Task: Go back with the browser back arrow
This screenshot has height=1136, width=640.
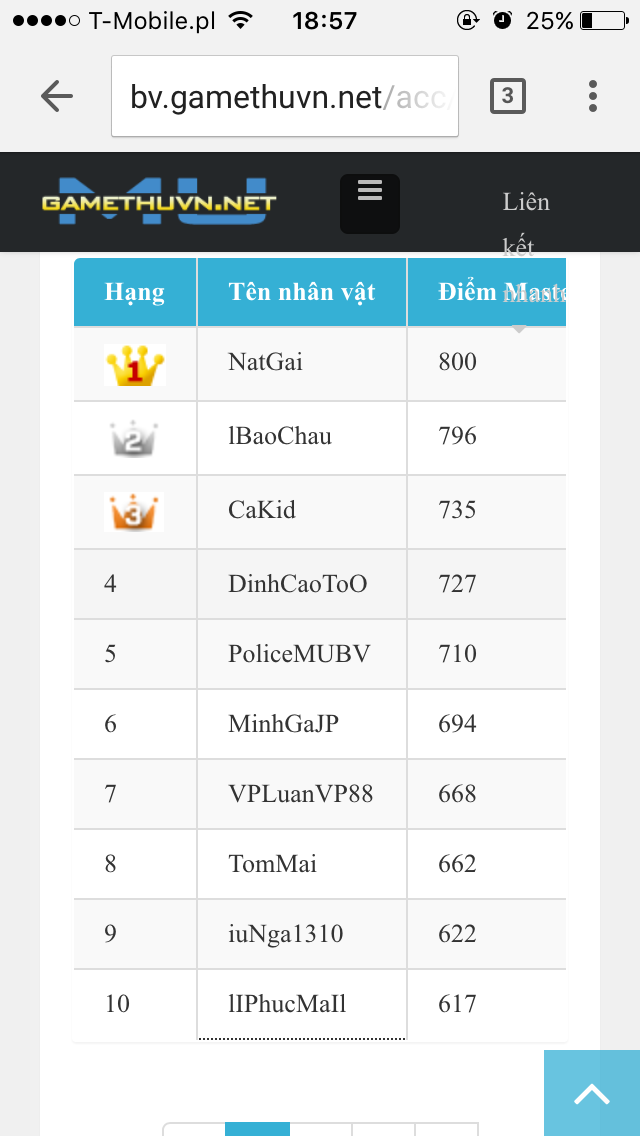Action: tap(57, 96)
